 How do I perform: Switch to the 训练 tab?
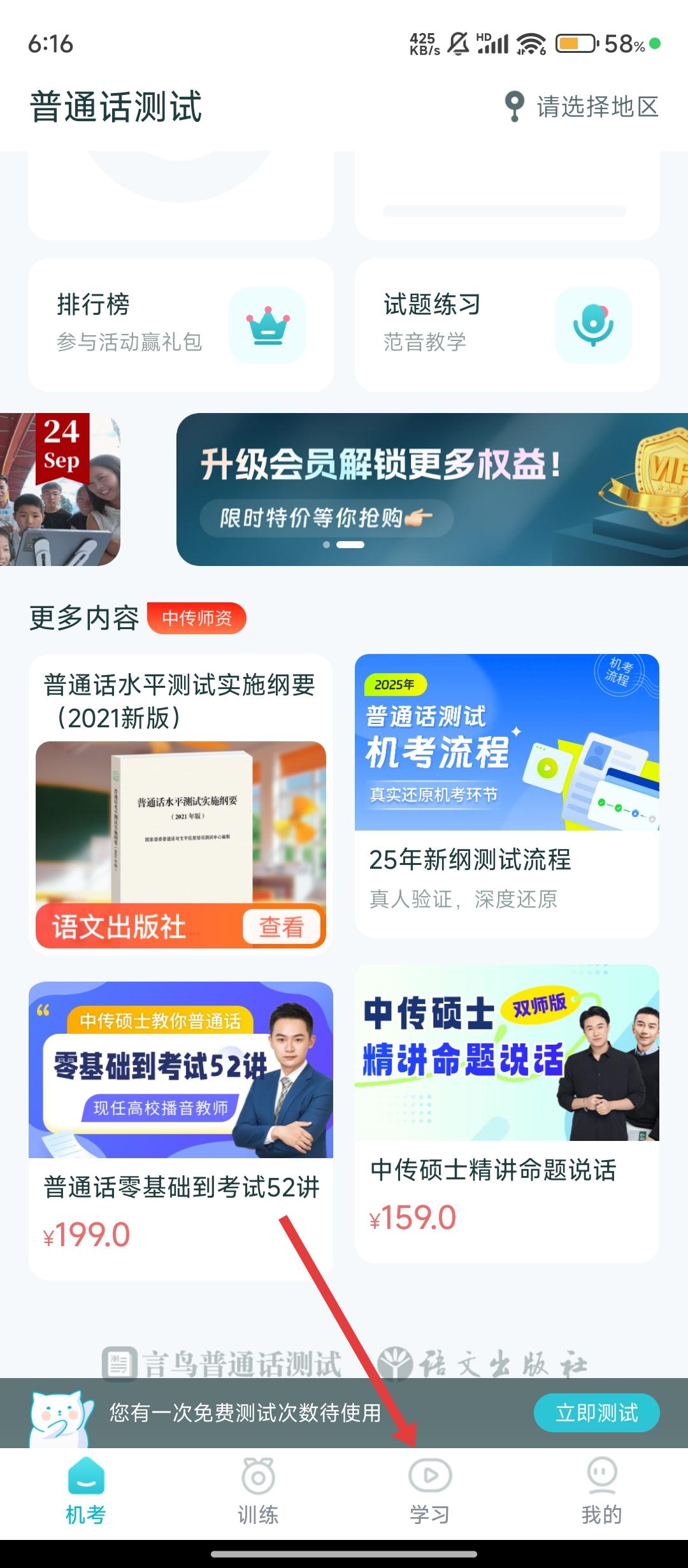click(258, 1493)
